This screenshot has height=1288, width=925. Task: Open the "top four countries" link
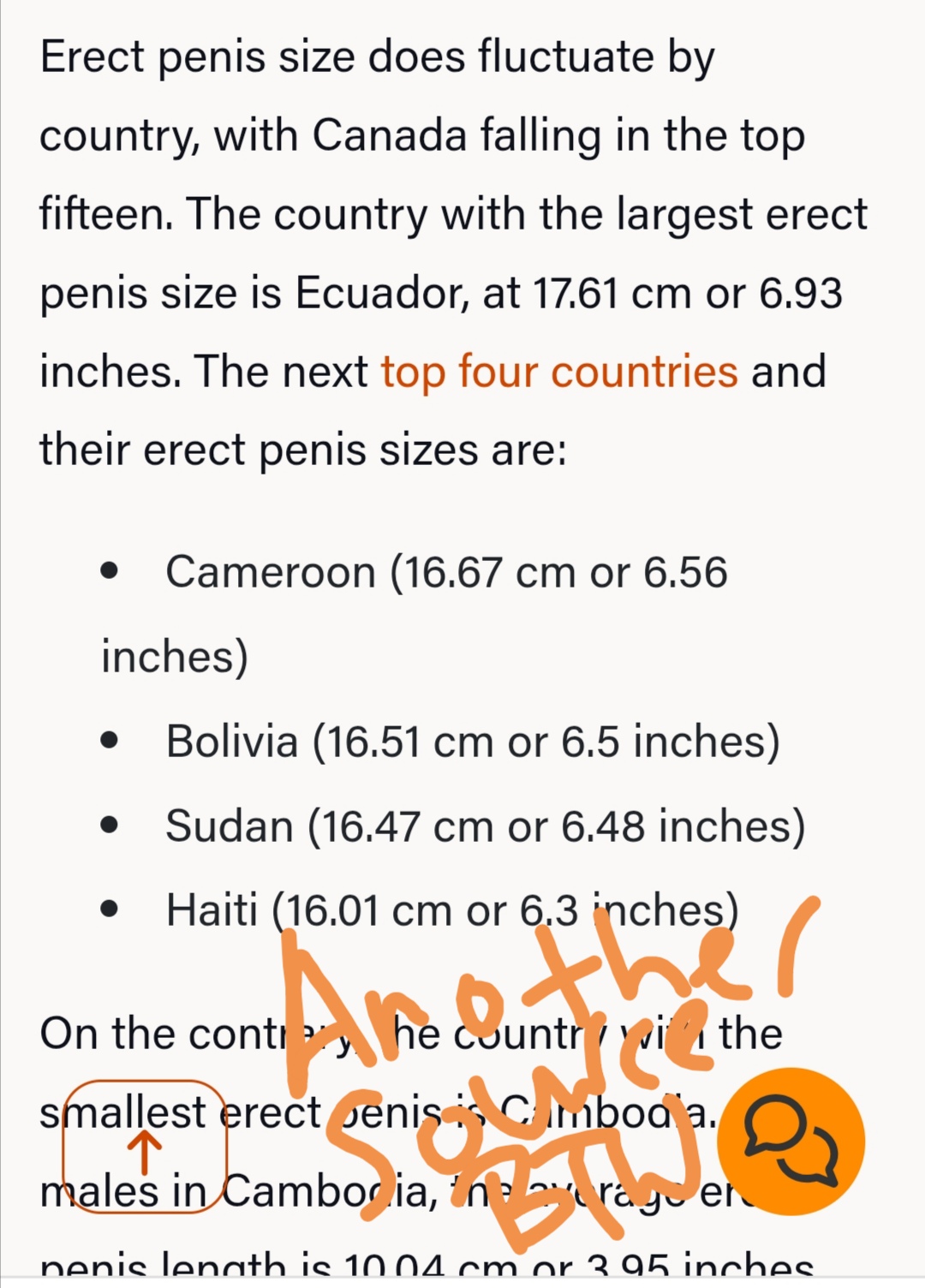[x=559, y=372]
